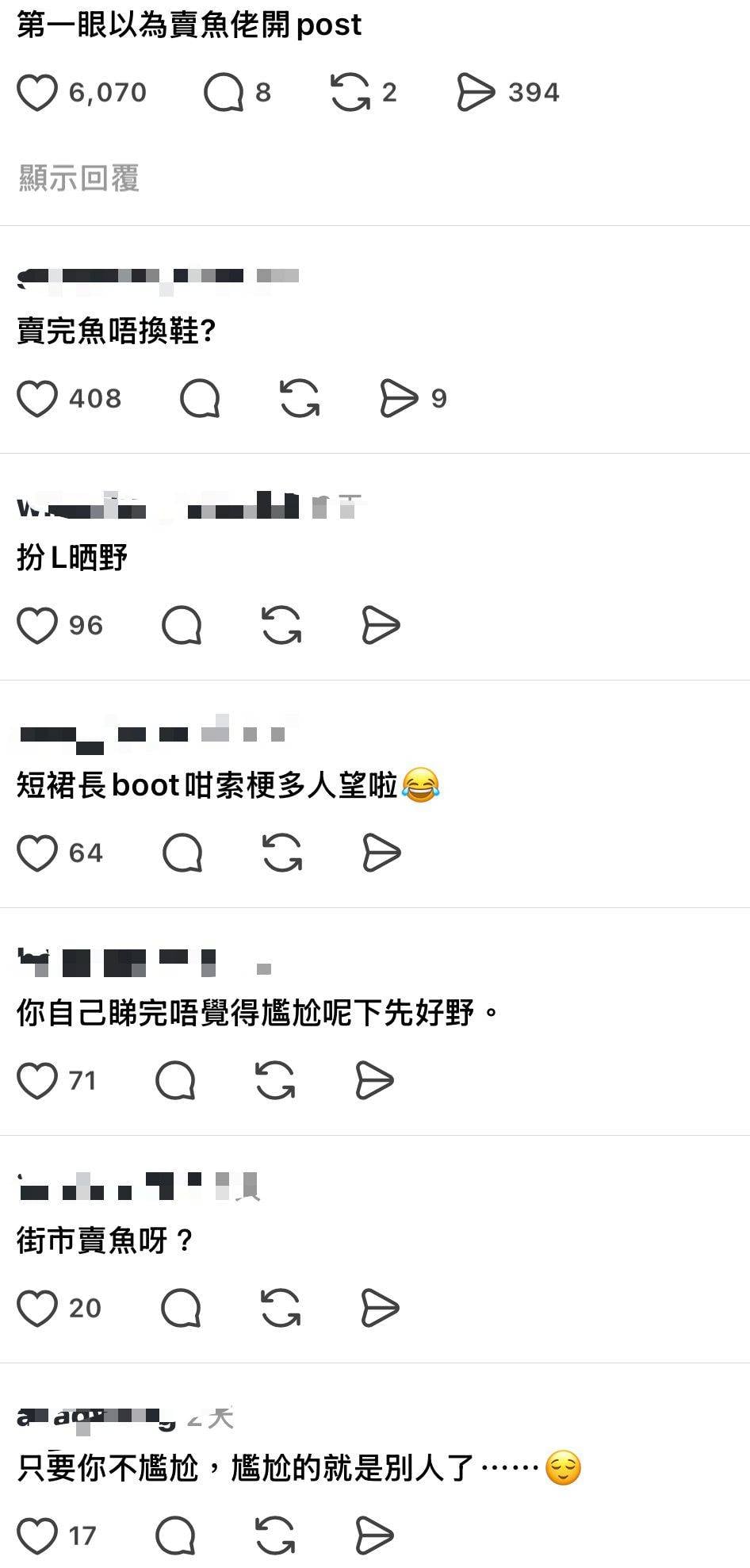This screenshot has width=750, height=1568.
Task: Reply to「賣完魚唔換鞋?」comment
Action: click(200, 398)
